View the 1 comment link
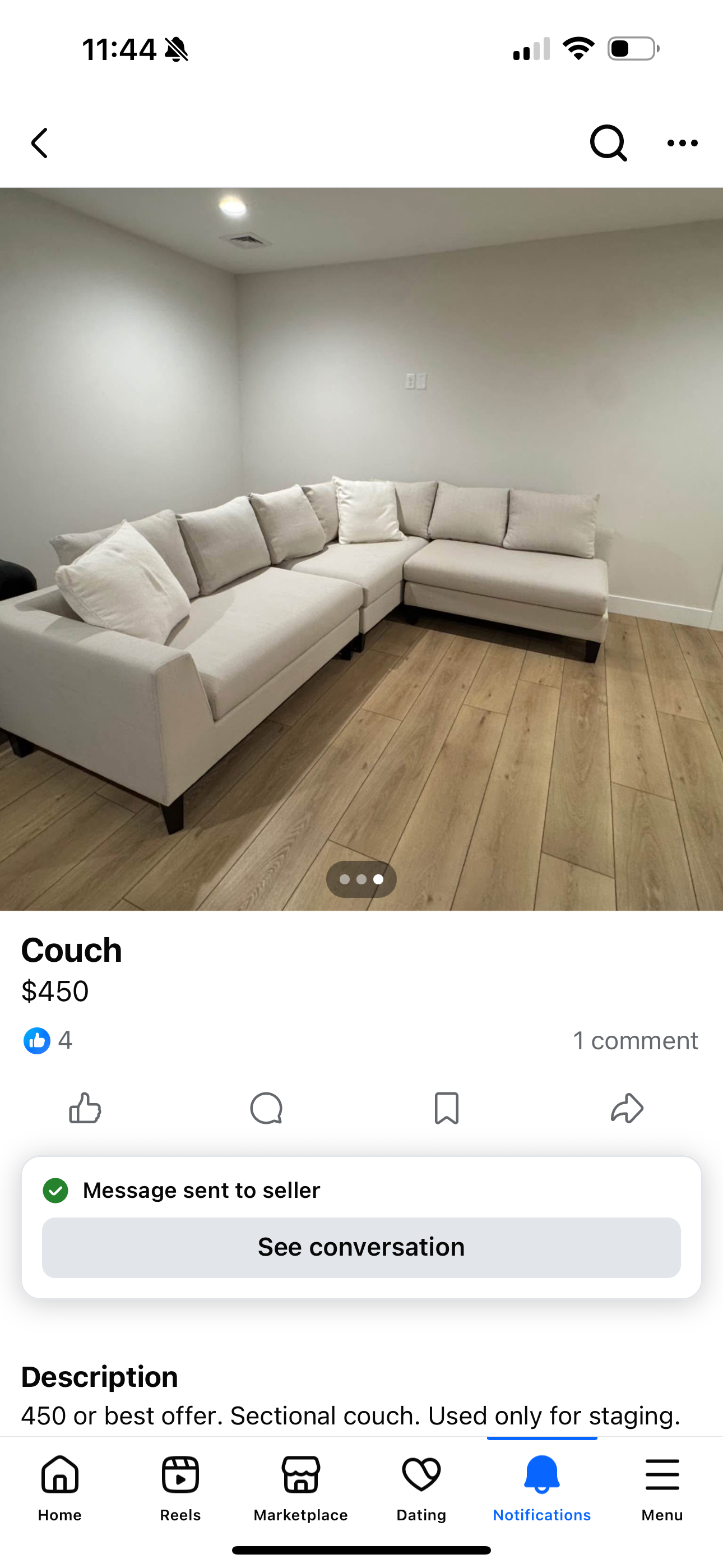 tap(635, 1041)
